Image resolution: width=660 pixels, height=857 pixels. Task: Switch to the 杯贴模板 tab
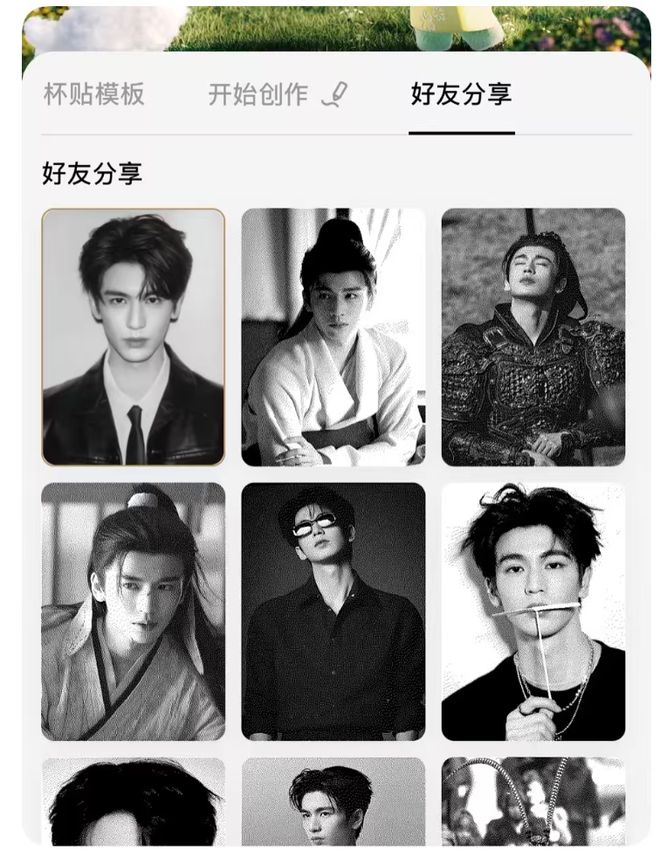tap(94, 95)
